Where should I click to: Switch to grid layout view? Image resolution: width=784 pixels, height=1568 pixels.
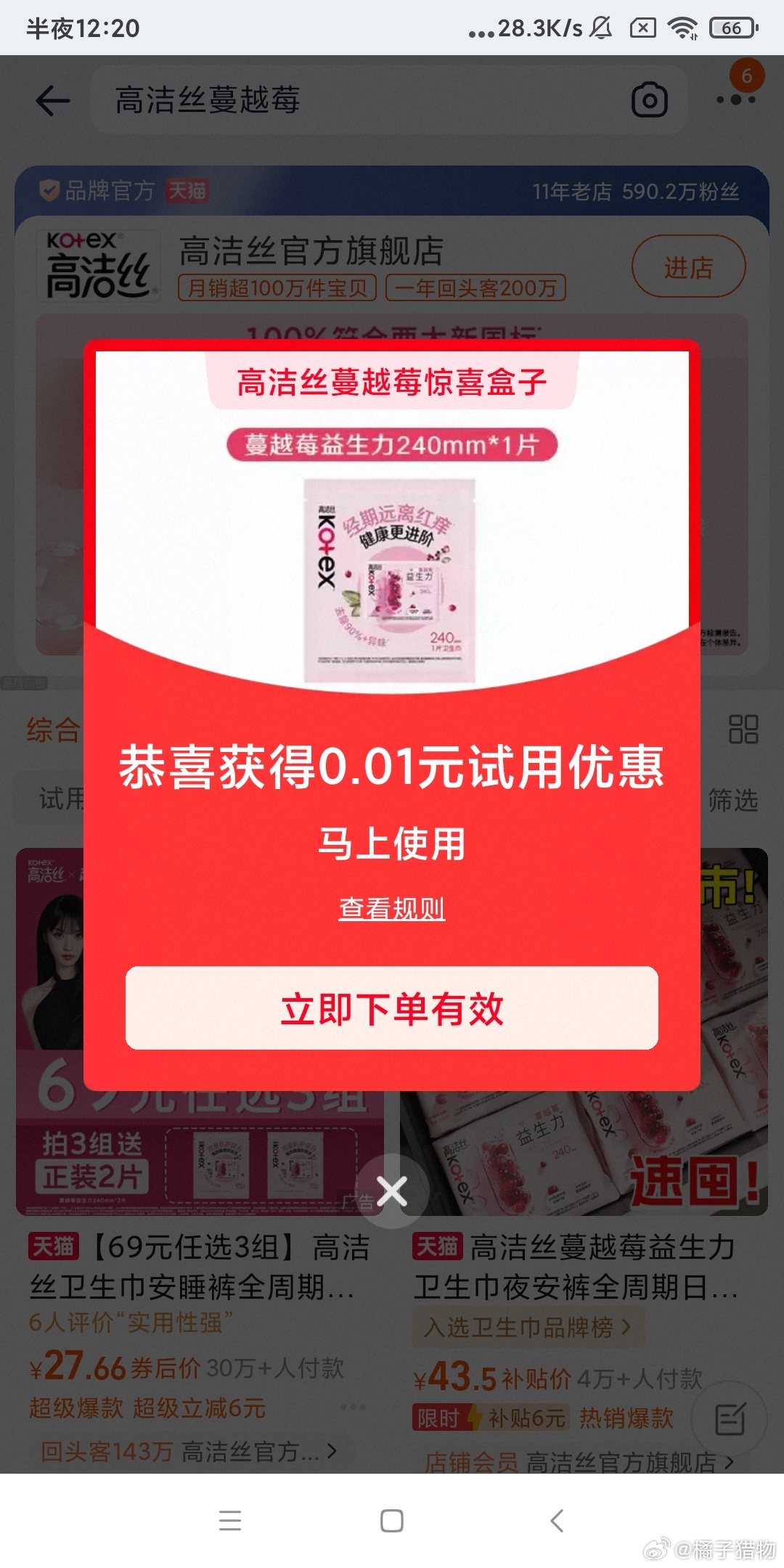click(743, 729)
